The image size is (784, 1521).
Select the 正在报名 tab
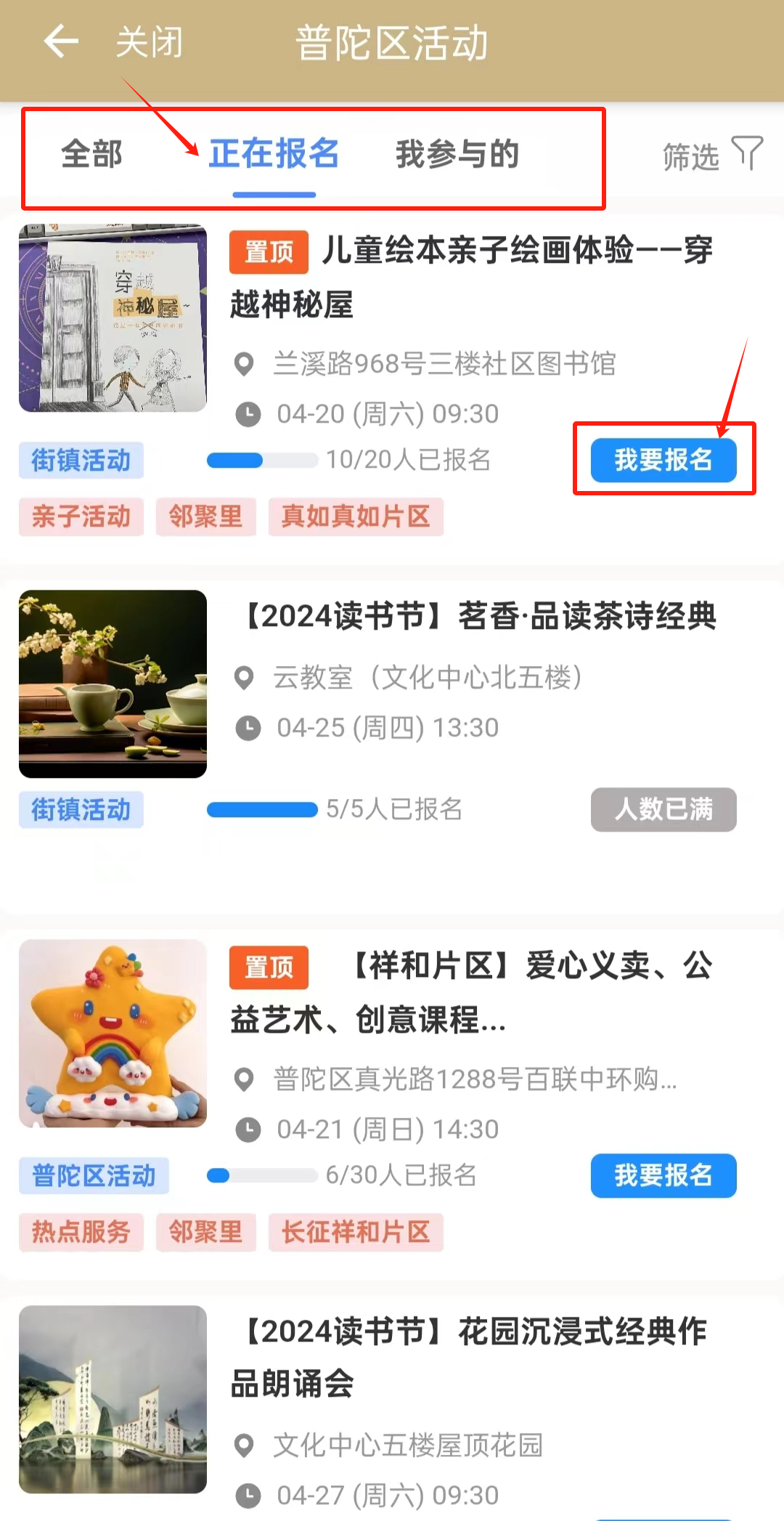(274, 154)
